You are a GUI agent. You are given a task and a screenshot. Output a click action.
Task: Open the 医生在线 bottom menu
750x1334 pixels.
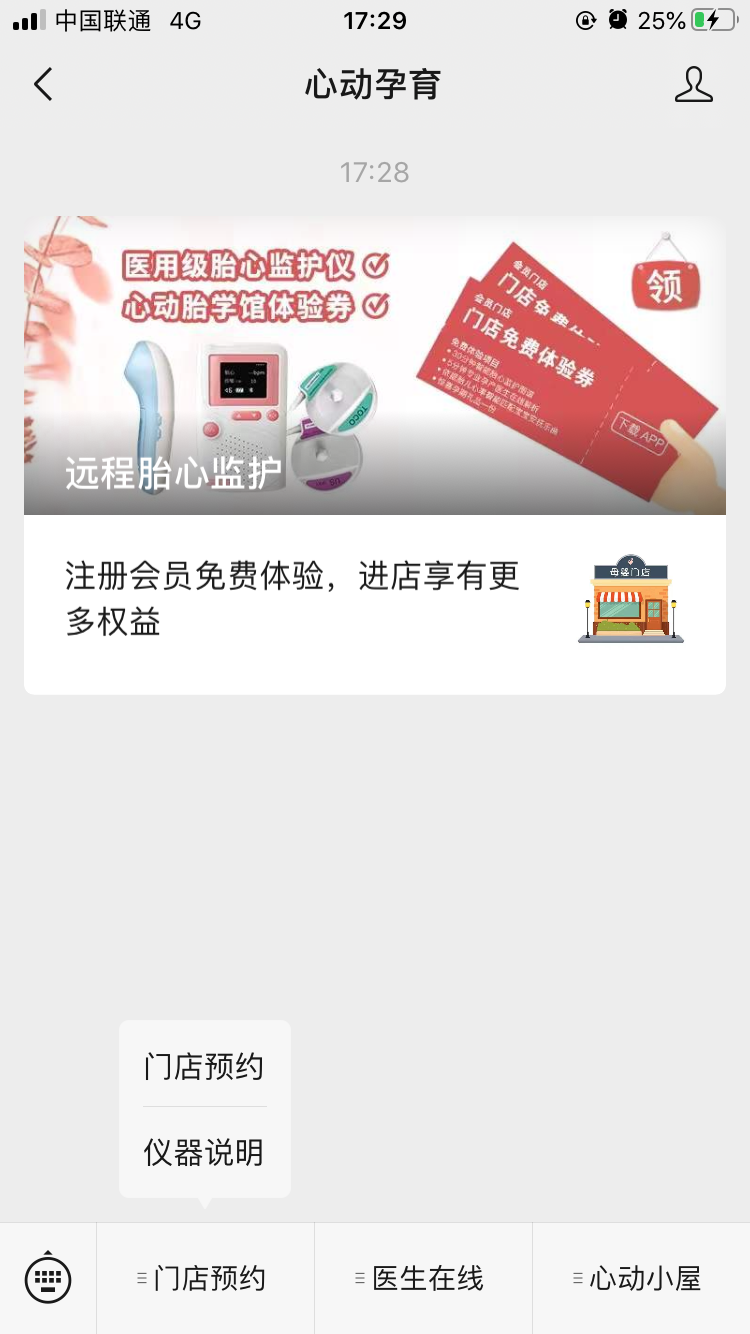pyautogui.click(x=423, y=1278)
